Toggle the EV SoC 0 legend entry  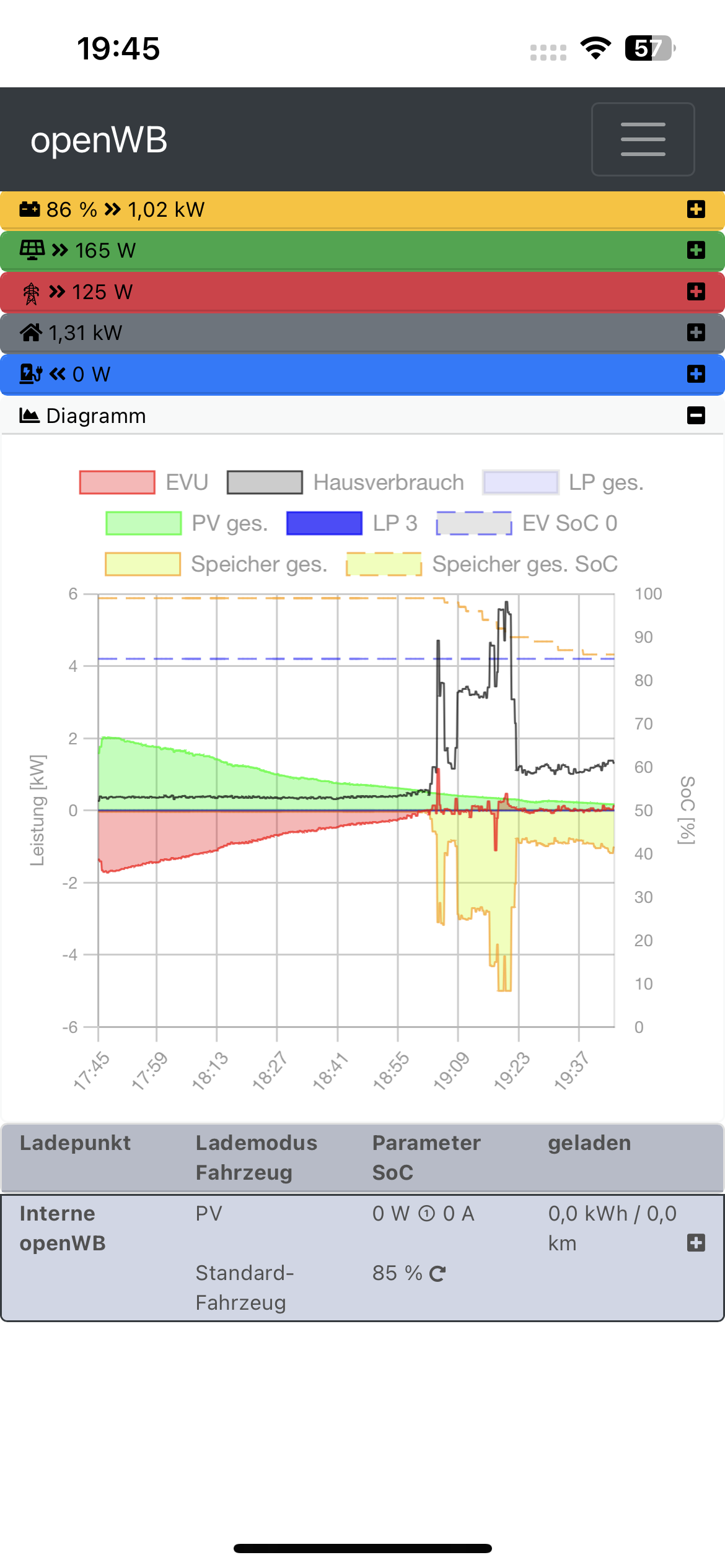527,523
